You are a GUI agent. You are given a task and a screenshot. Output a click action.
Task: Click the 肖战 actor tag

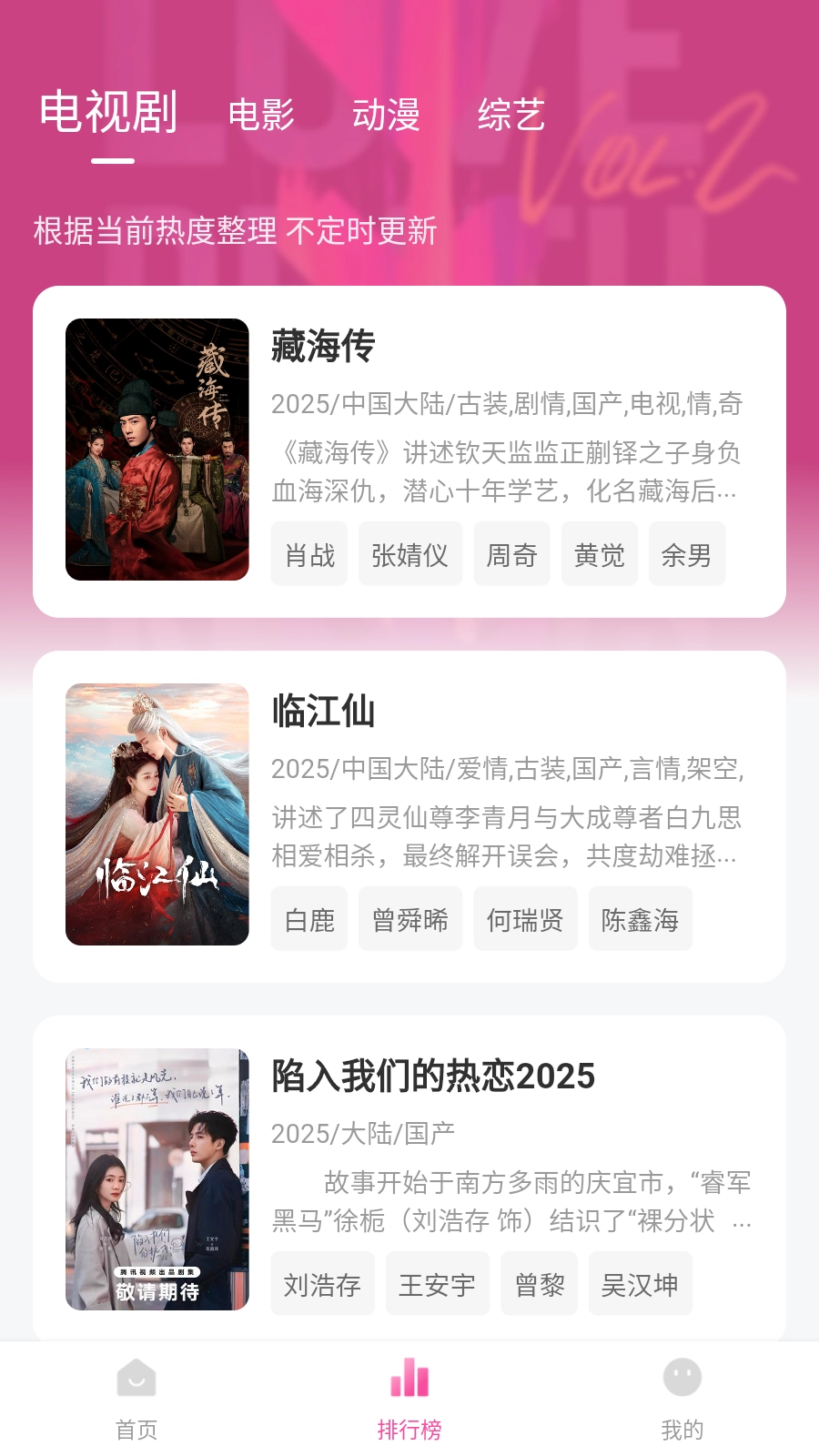click(309, 553)
